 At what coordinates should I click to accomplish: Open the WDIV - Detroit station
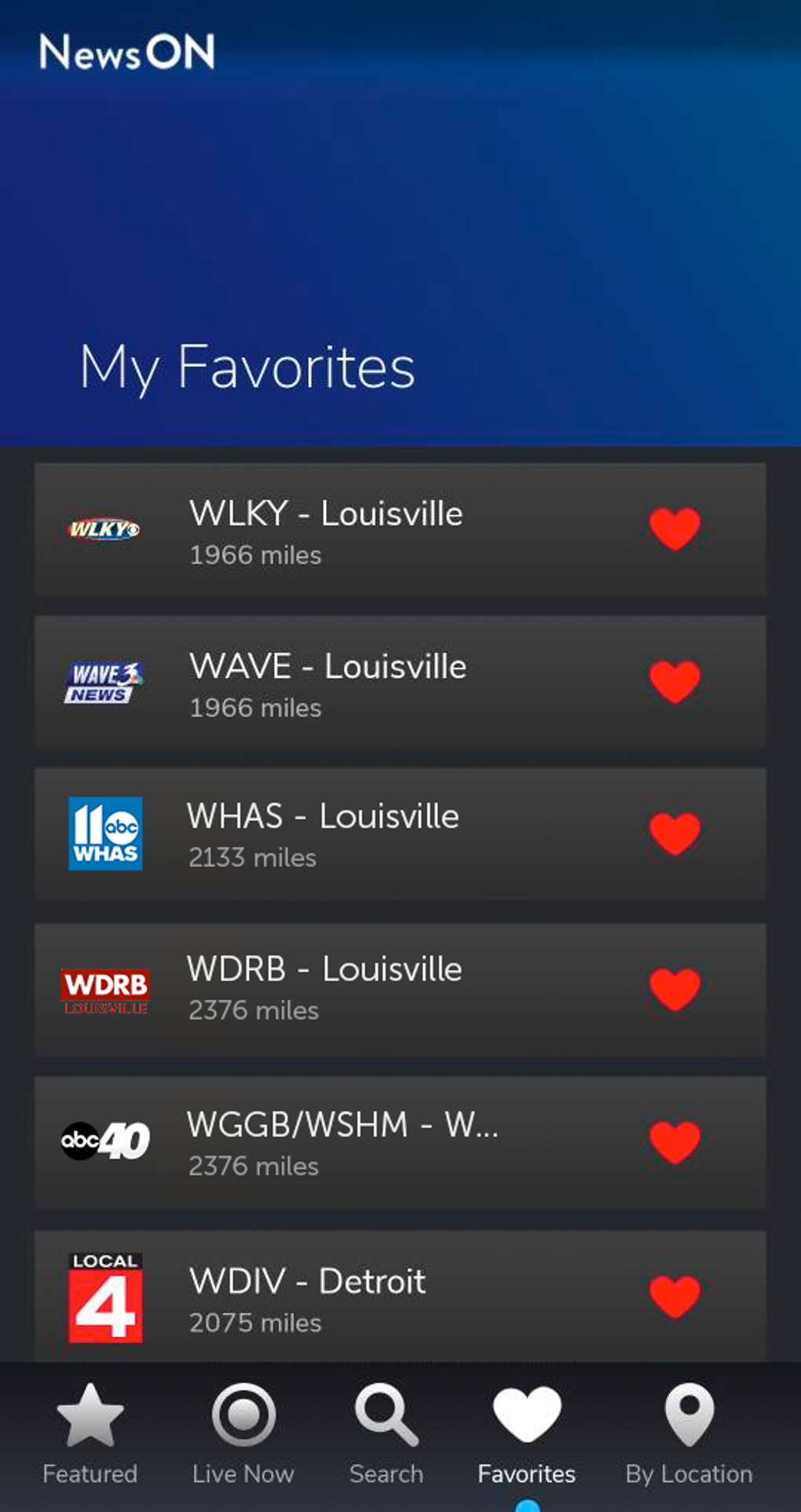click(x=400, y=1296)
